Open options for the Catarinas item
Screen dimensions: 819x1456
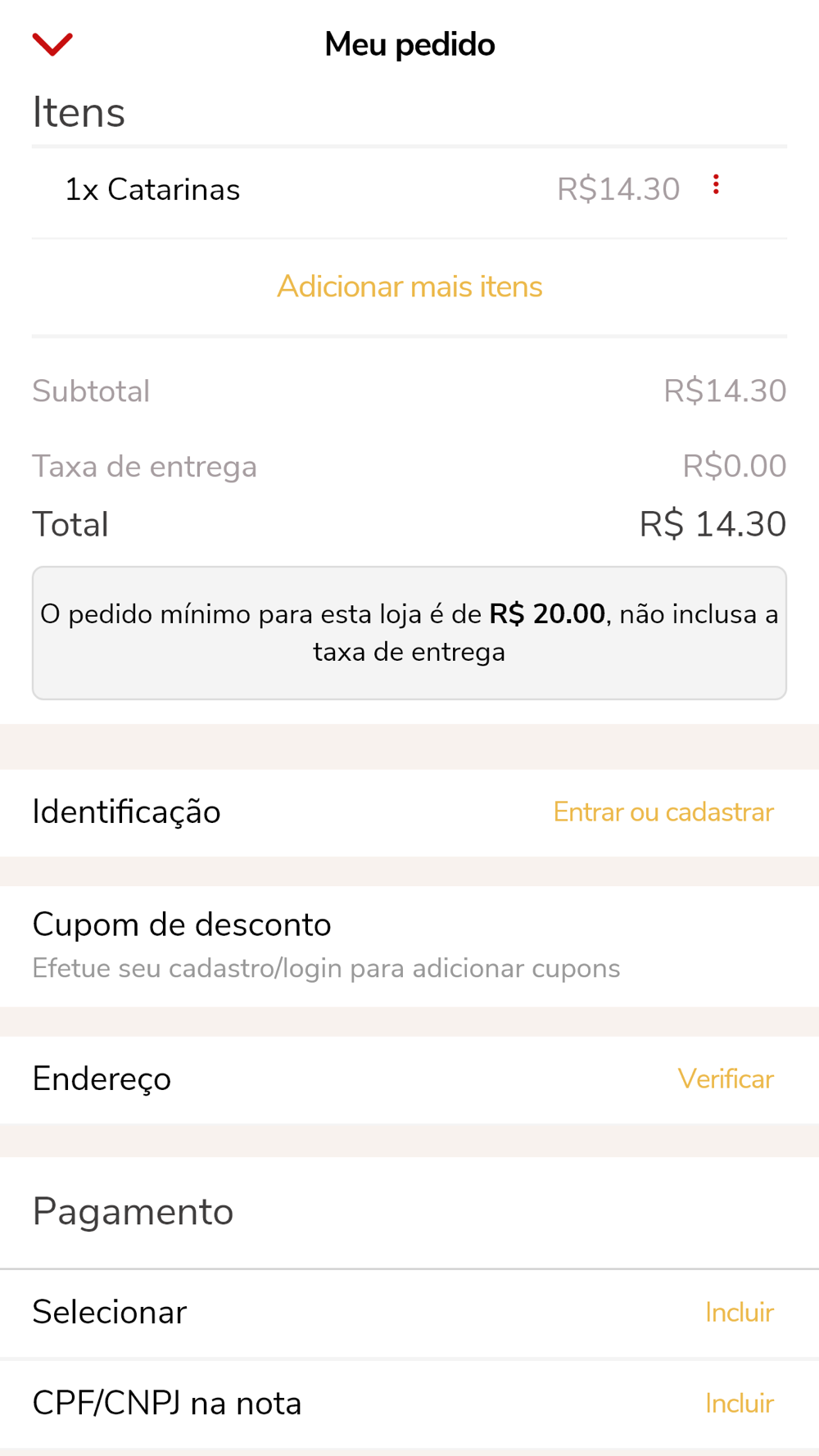coord(716,185)
